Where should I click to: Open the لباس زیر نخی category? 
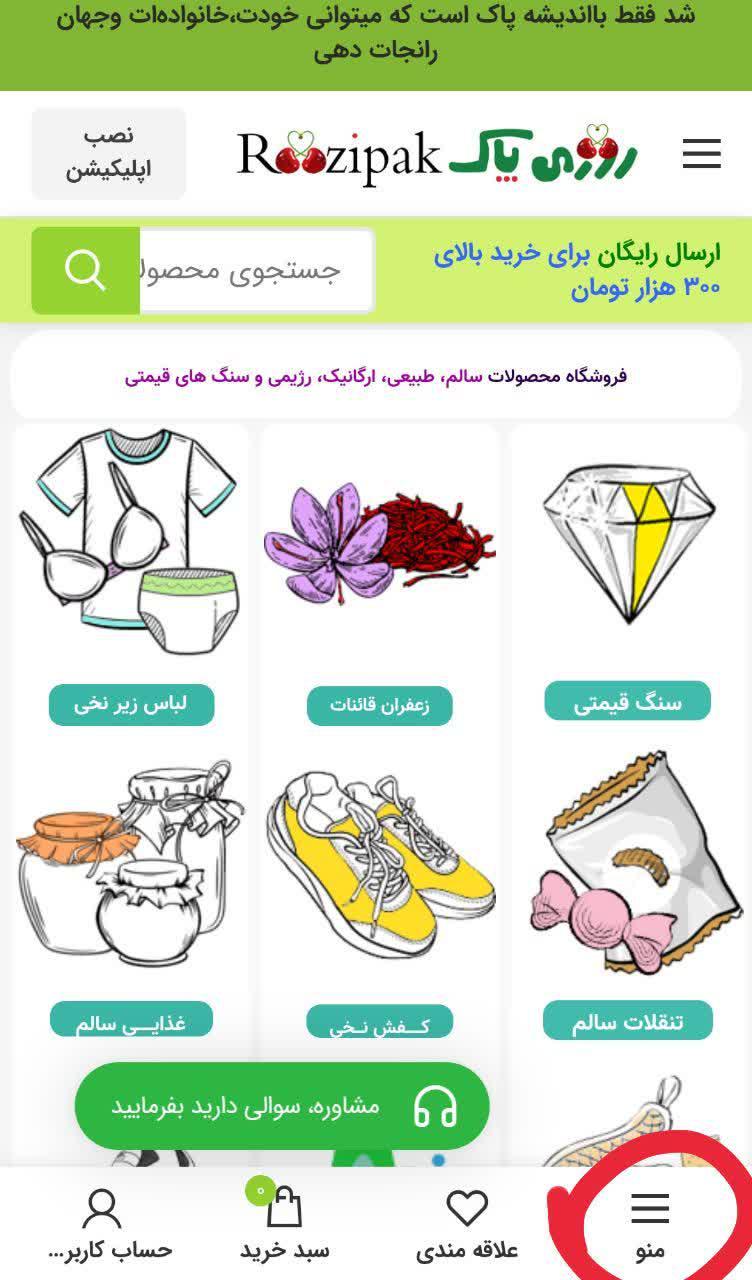[x=131, y=704]
